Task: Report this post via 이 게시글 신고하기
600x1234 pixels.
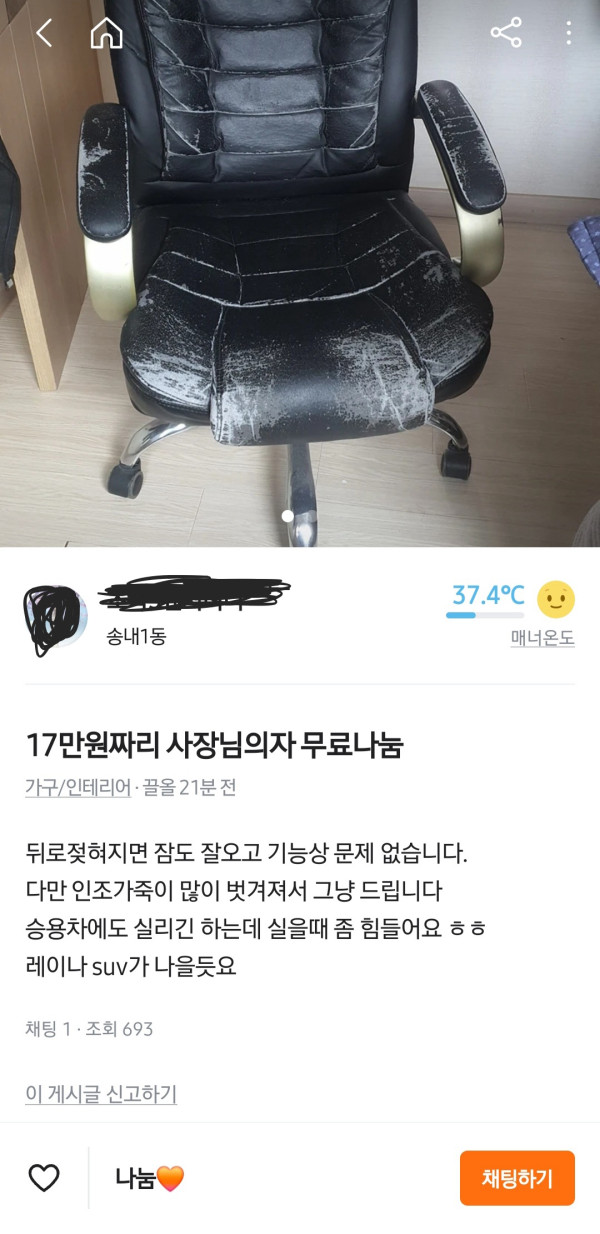Action: 101,1094
